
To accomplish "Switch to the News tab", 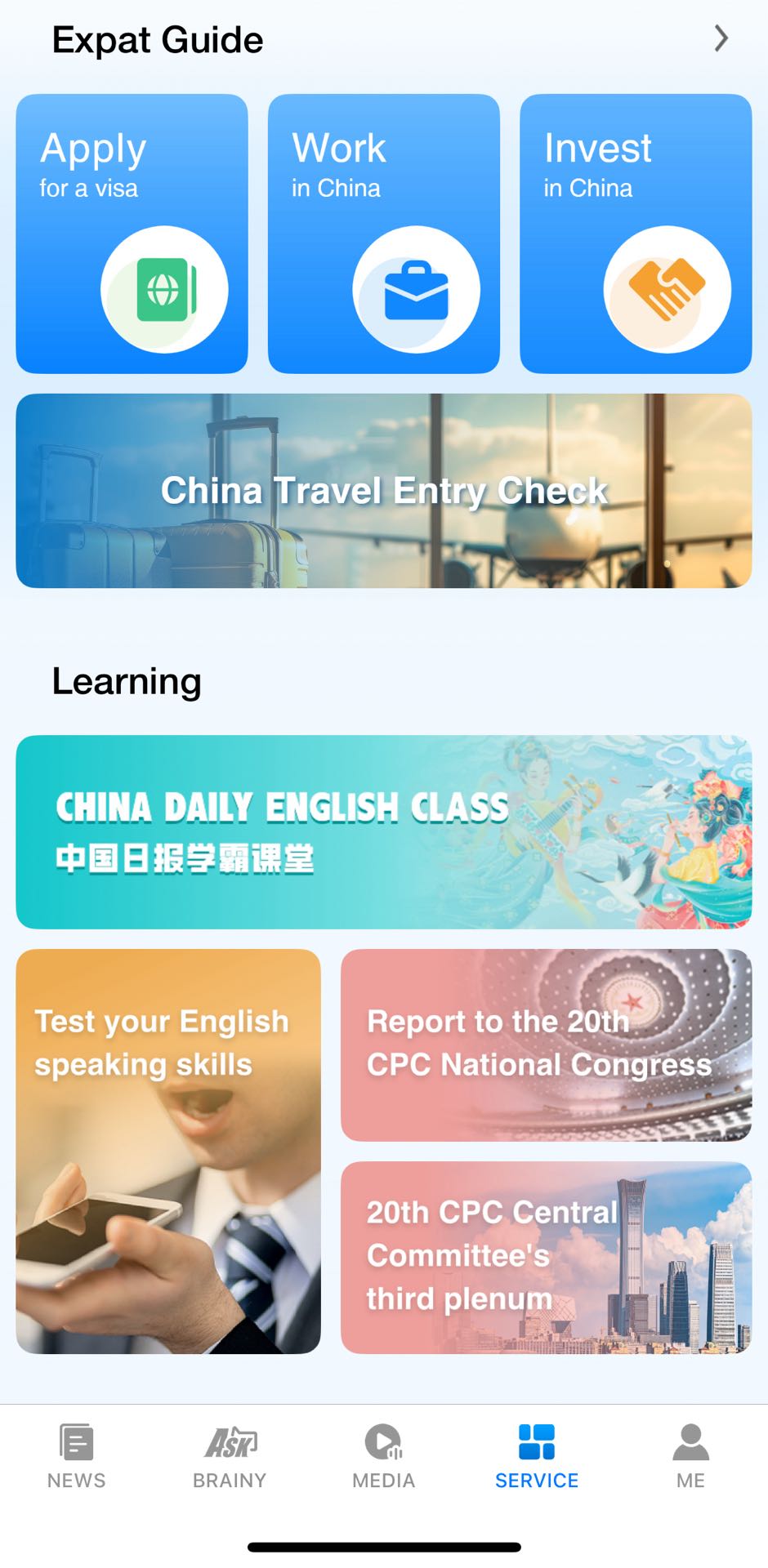I will [x=77, y=1456].
